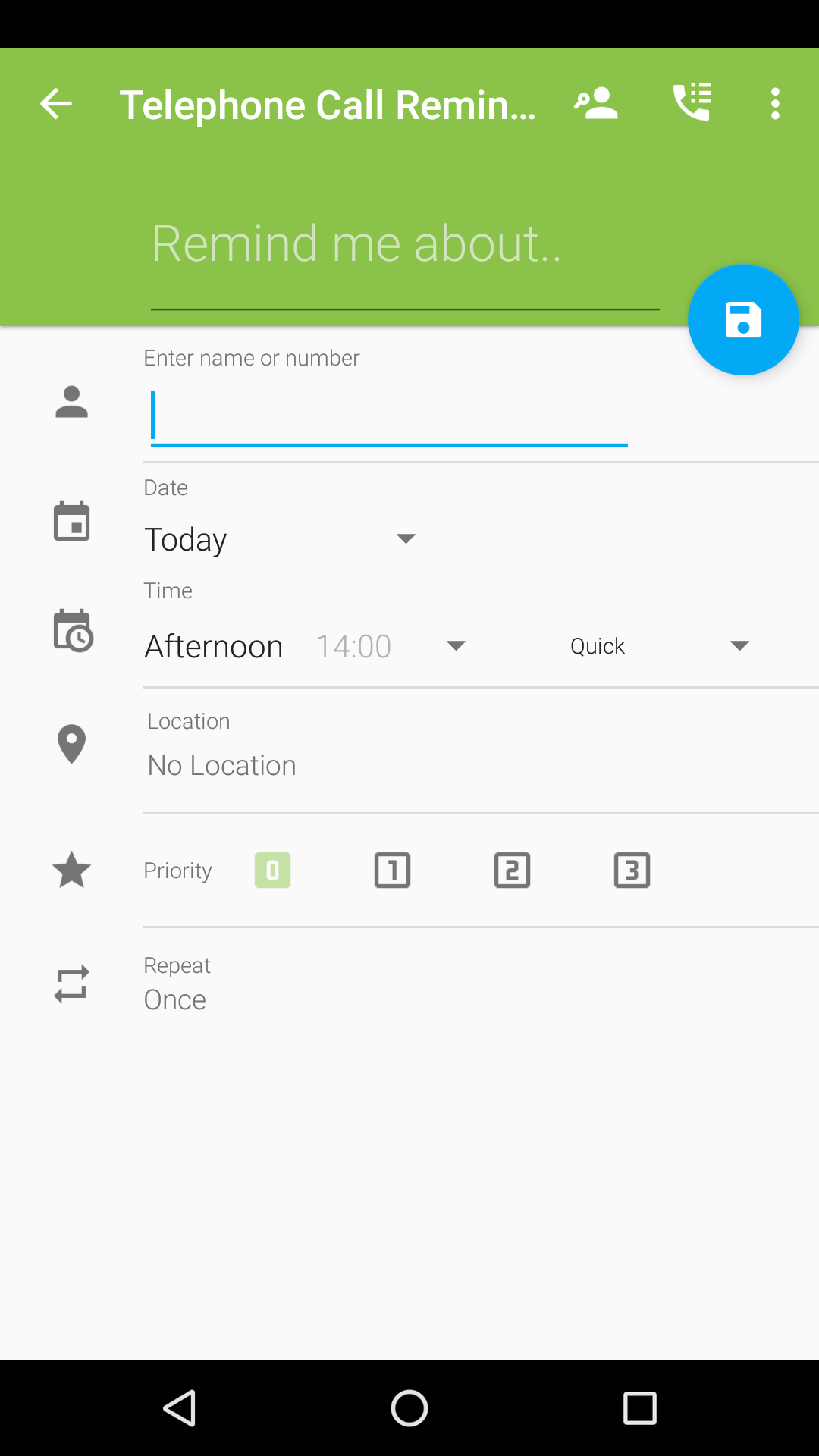This screenshot has width=819, height=1456.
Task: Choose priority 3
Action: [x=632, y=871]
